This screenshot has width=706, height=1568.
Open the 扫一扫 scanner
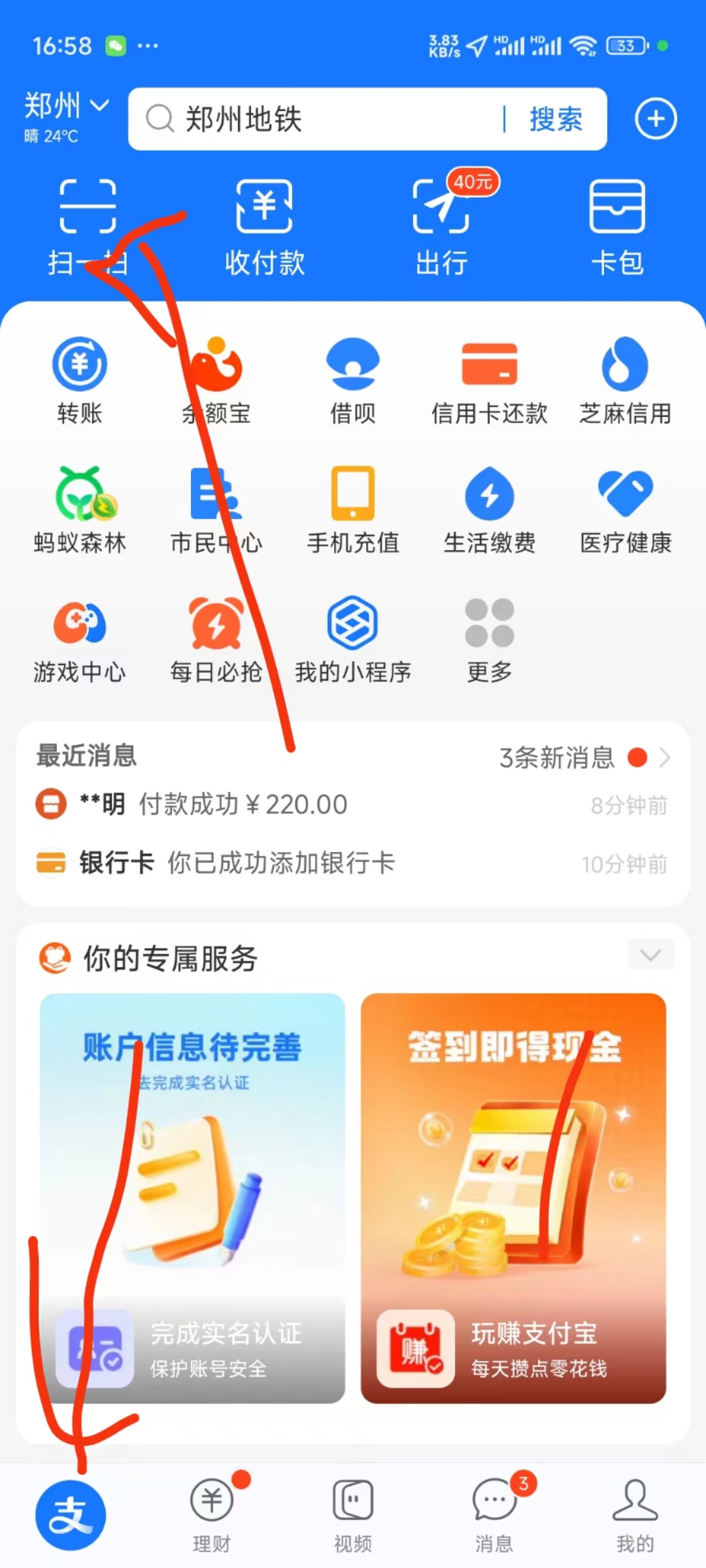point(88,226)
